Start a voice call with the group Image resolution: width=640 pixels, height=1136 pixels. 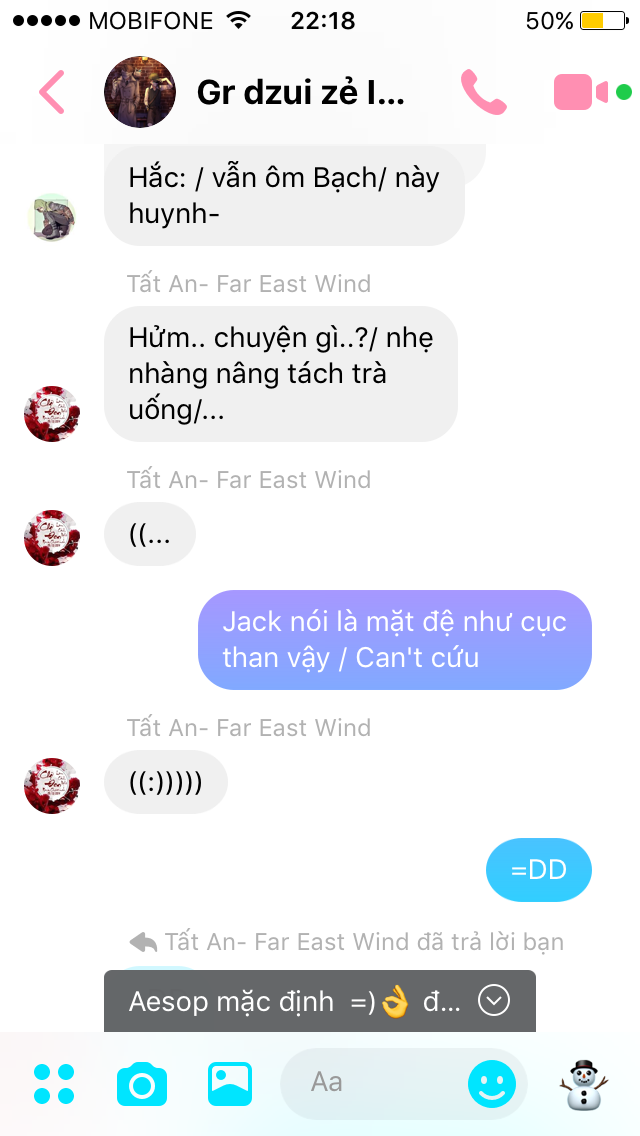pos(483,92)
